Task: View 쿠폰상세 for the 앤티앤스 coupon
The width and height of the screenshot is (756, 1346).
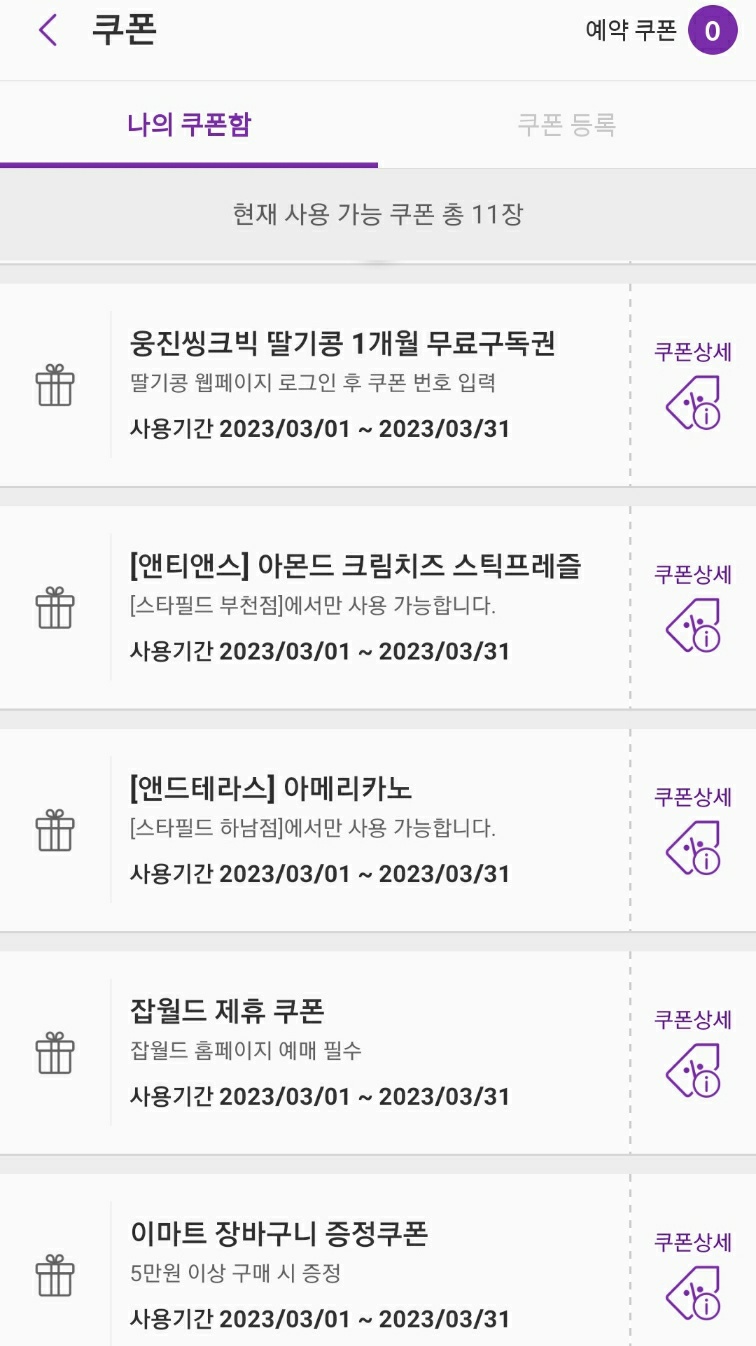Action: point(693,608)
